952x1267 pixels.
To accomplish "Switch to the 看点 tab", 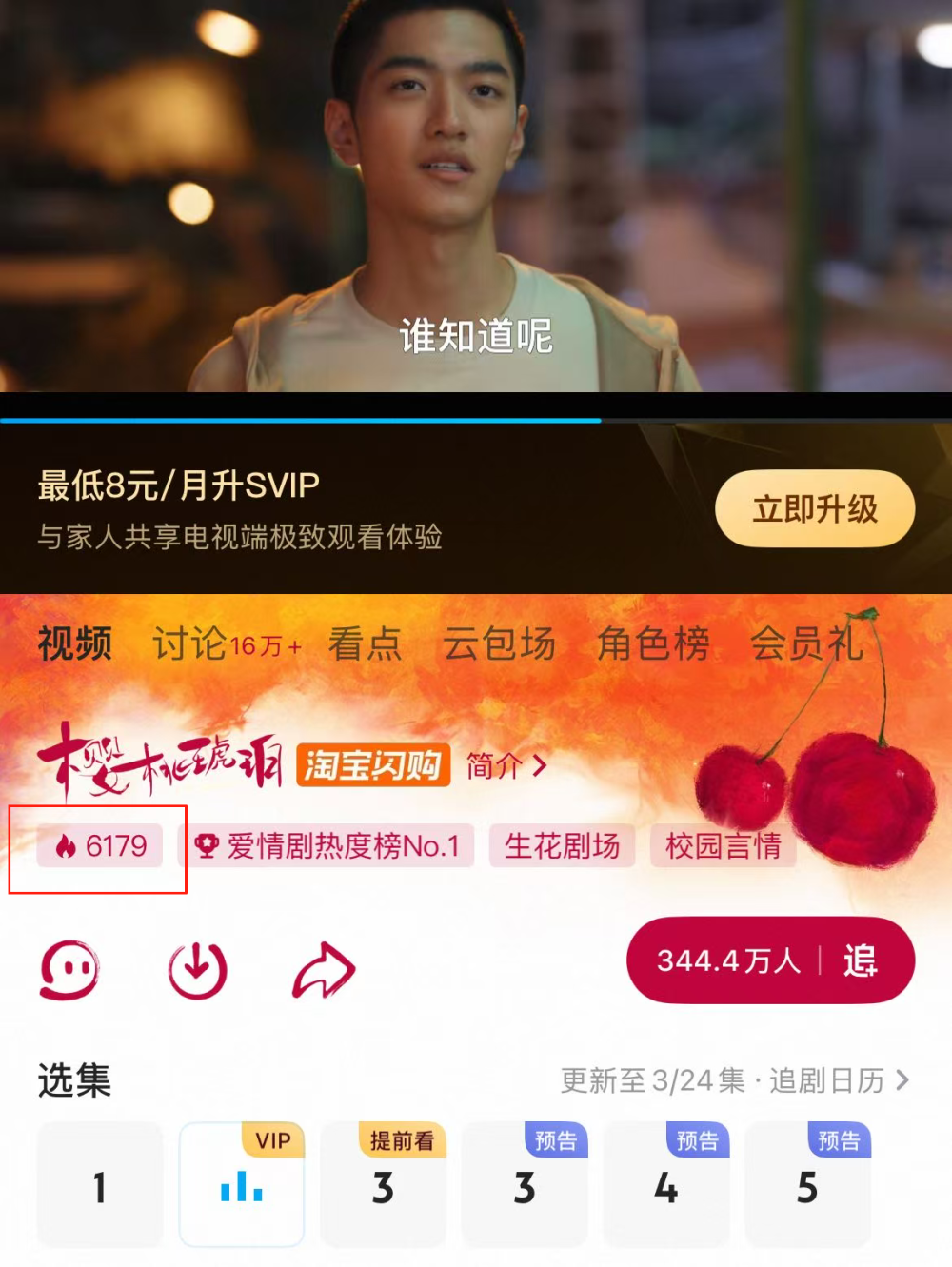I will click(365, 644).
